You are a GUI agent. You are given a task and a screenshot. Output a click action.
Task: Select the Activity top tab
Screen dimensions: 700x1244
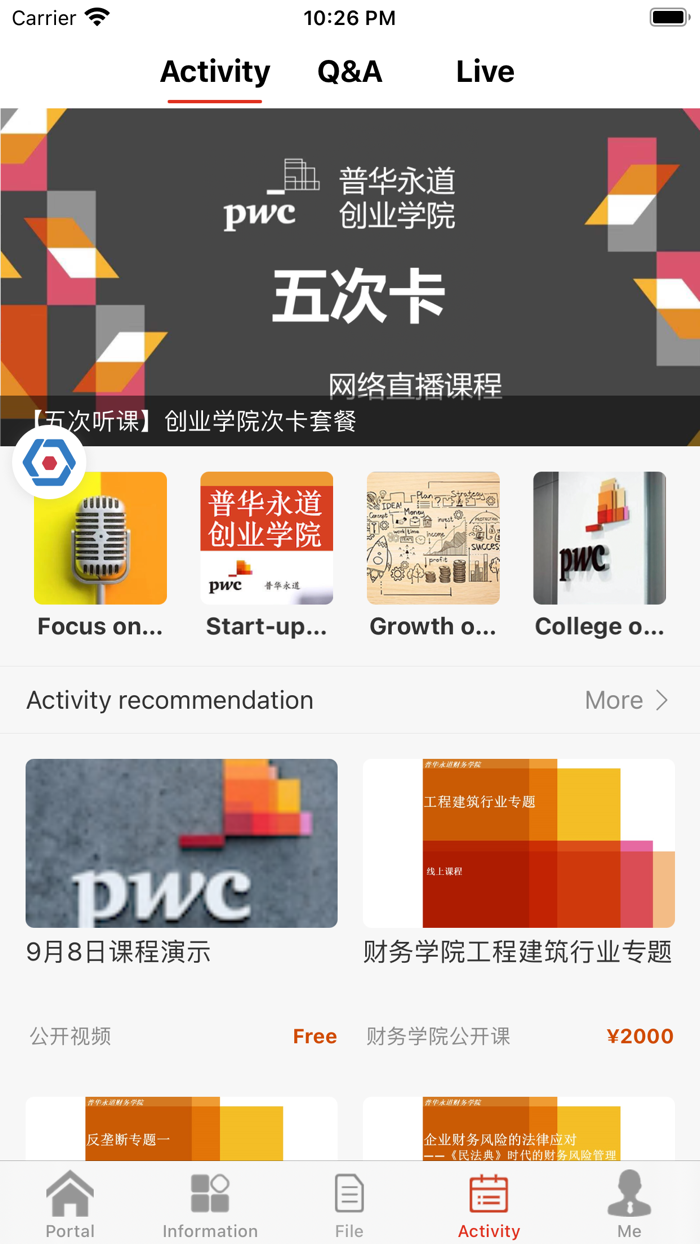pyautogui.click(x=215, y=72)
